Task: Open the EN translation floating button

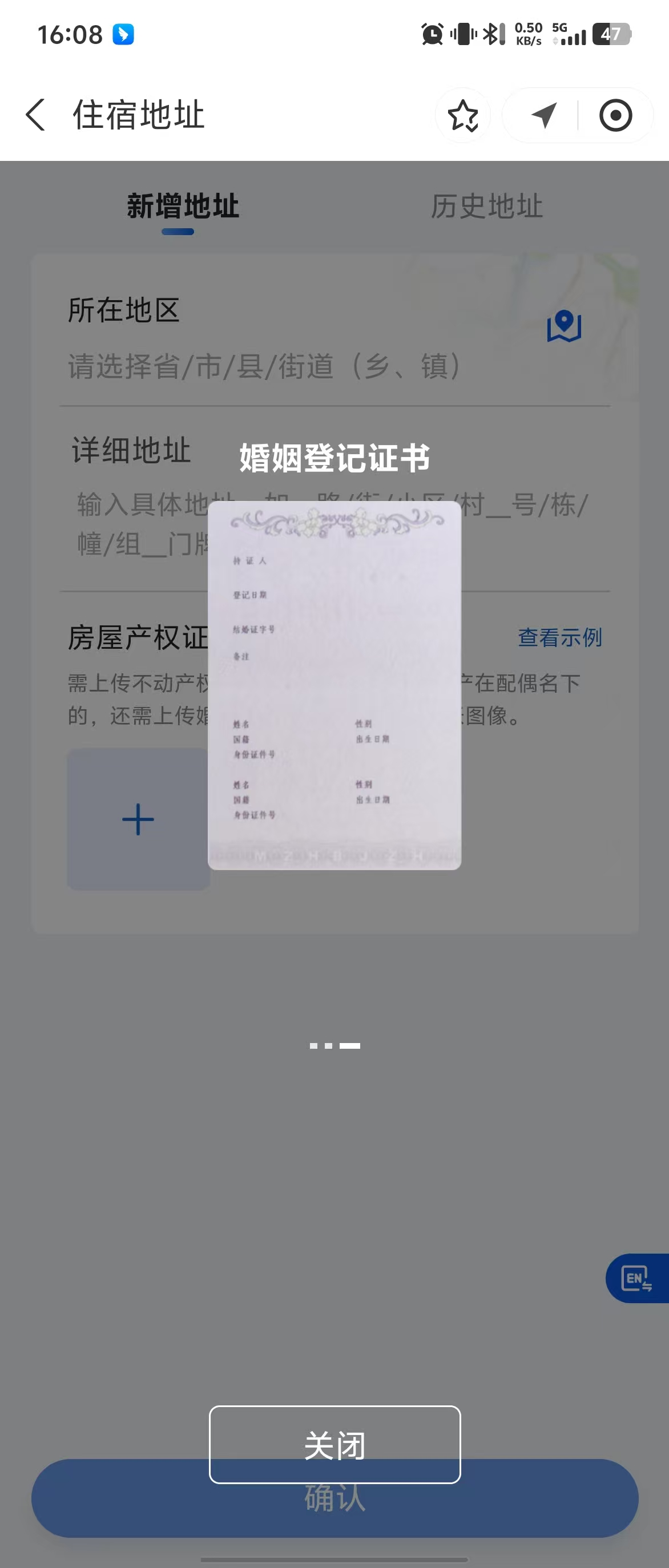Action: click(636, 1278)
